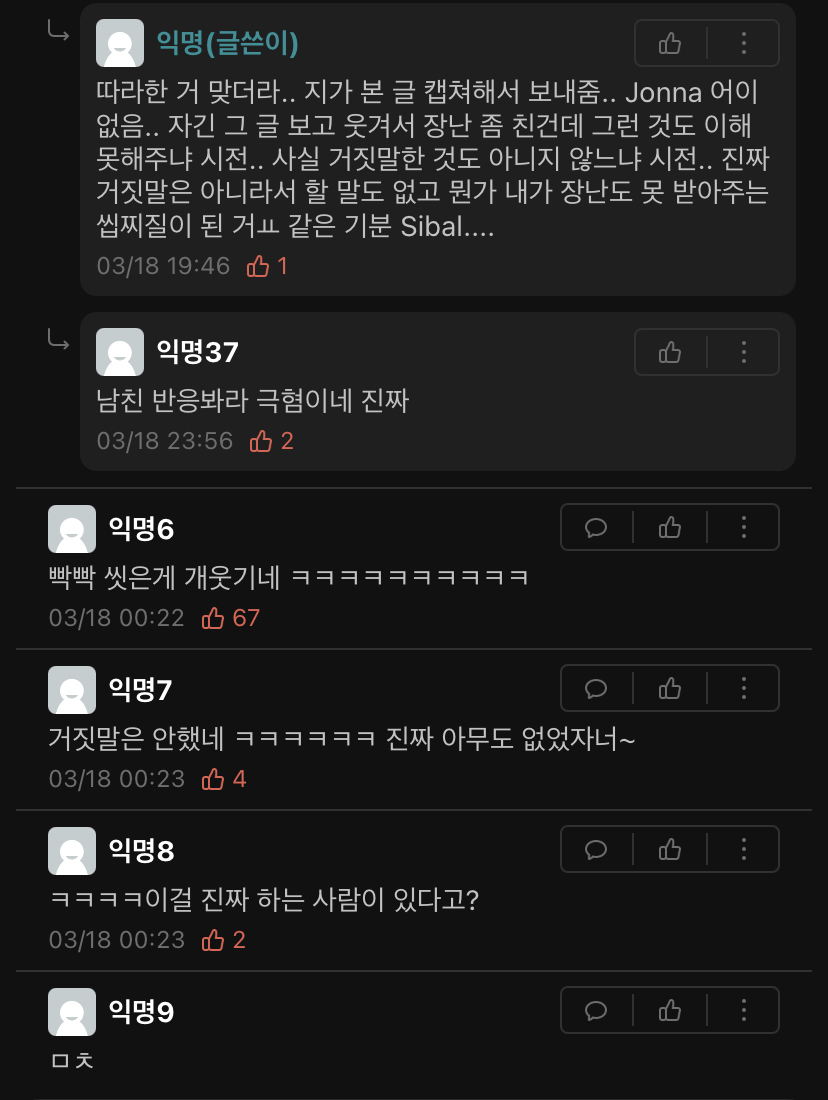
Task: Open overflow menu on 익명6 comment
Action: pyautogui.click(x=744, y=527)
